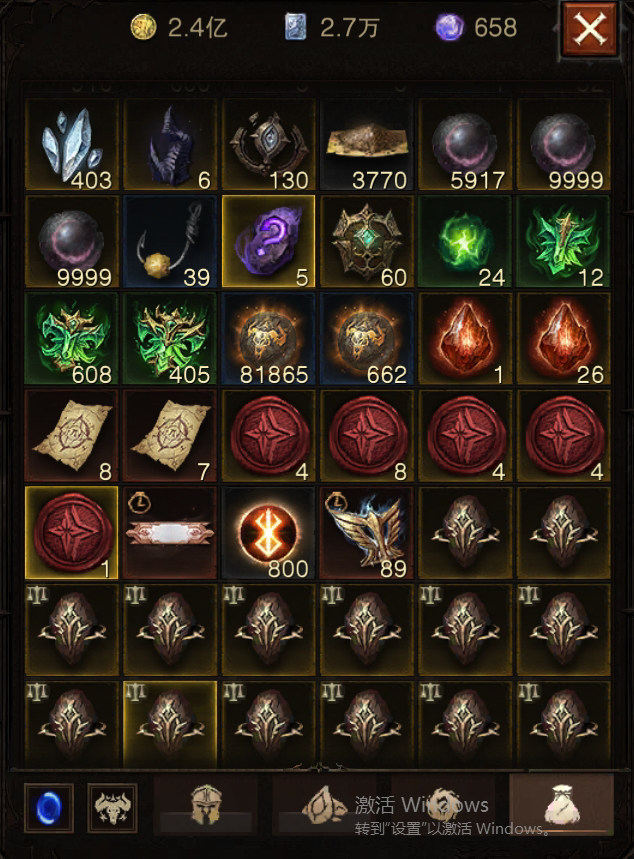Open the horned demon icon
Screen dimensions: 634x859
point(112,807)
